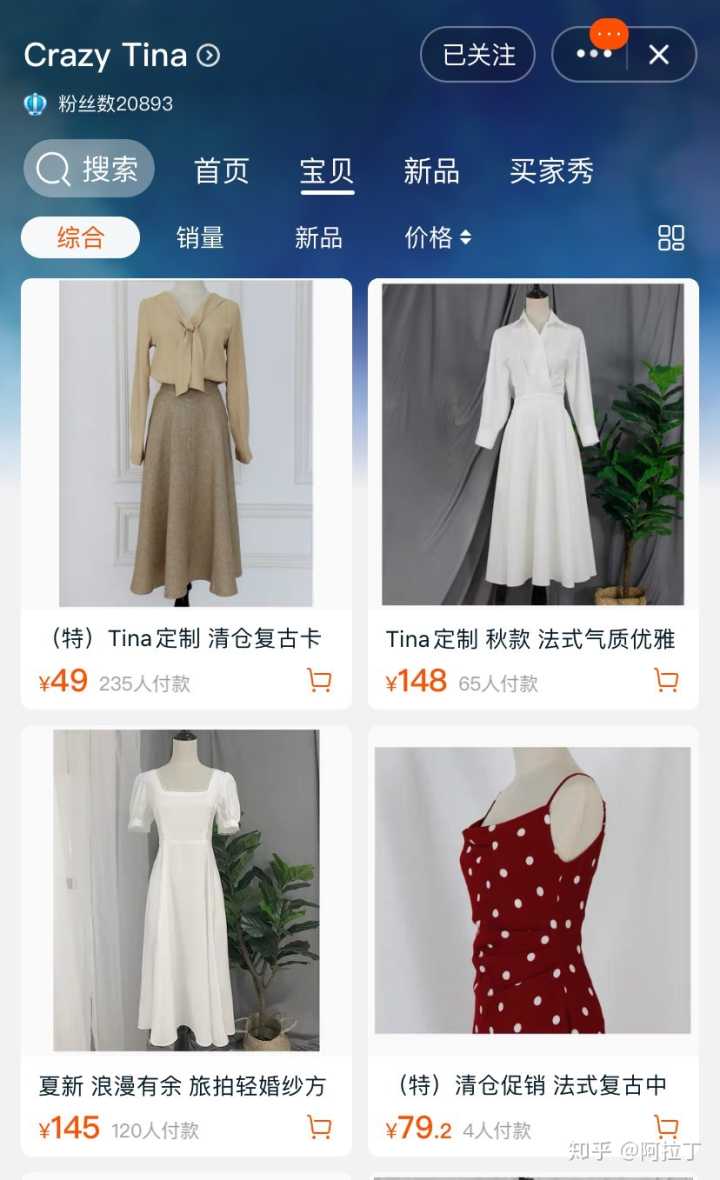Close the shop page
Screen dimensions: 720x1180
[x=658, y=55]
